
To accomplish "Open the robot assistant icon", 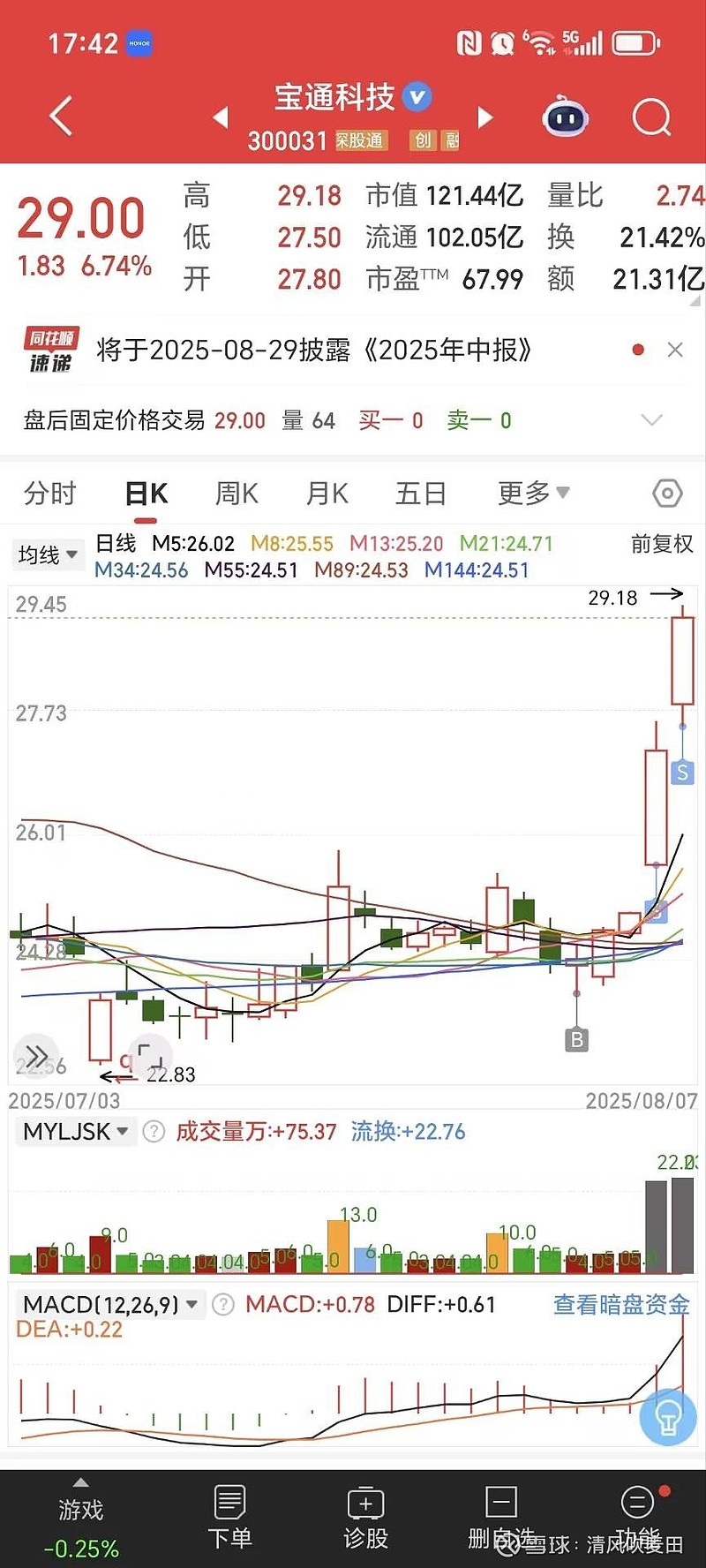I will 565,117.
